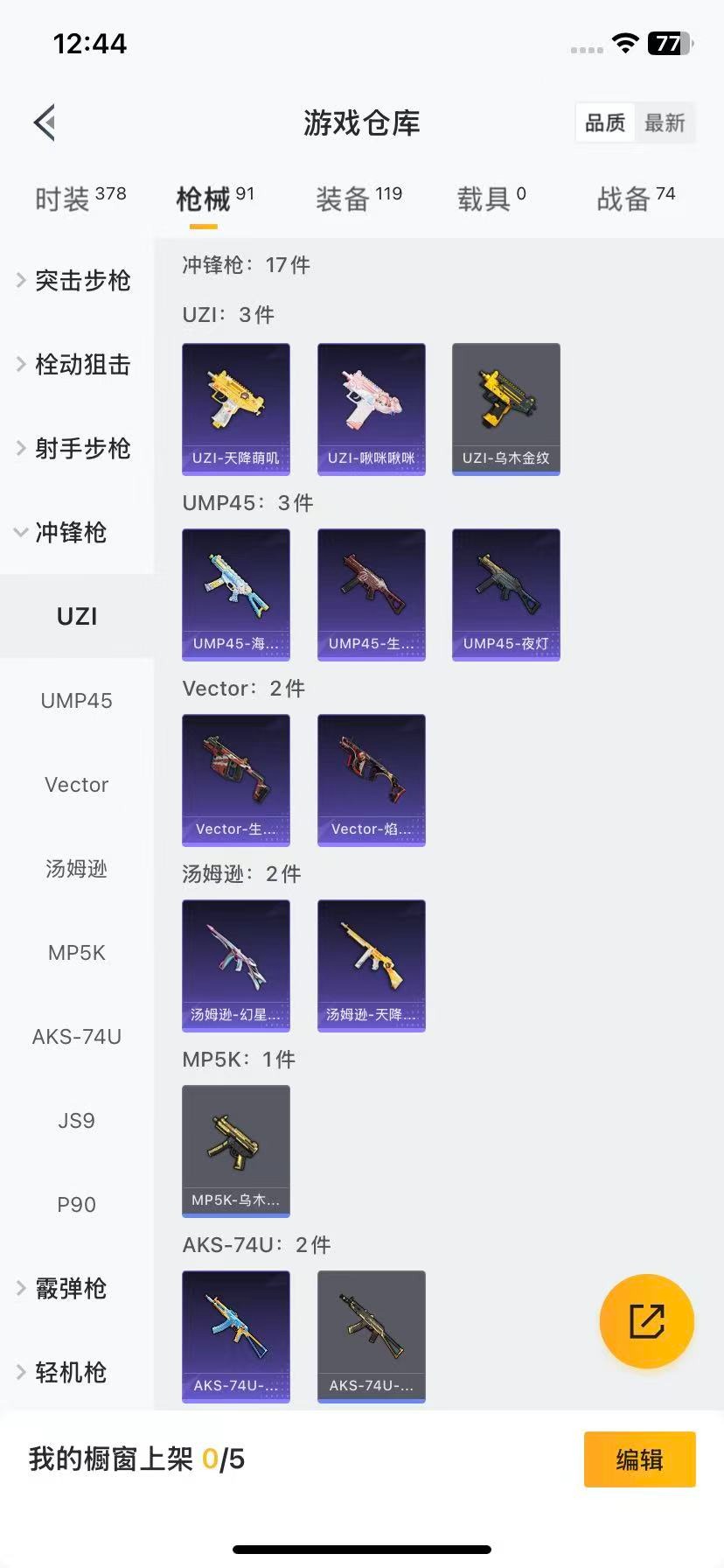The width and height of the screenshot is (724, 1568).
Task: Switch to the 装备 tab
Action: click(x=359, y=199)
